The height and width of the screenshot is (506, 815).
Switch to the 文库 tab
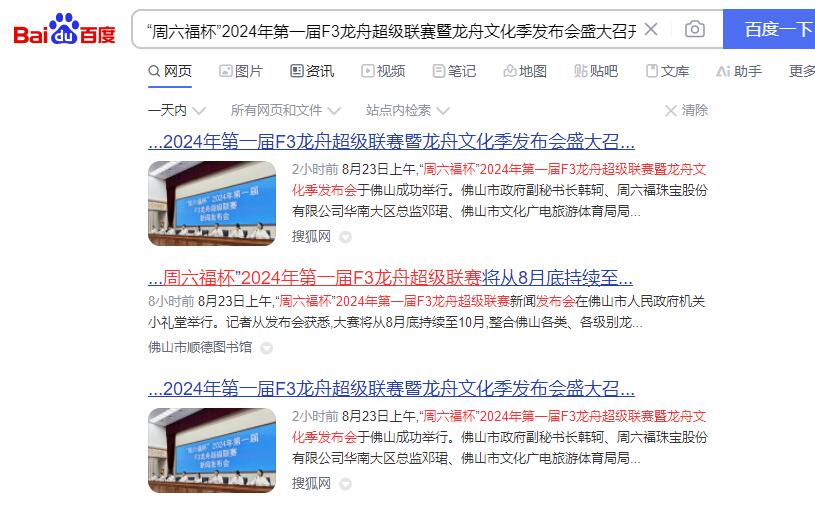(x=667, y=71)
